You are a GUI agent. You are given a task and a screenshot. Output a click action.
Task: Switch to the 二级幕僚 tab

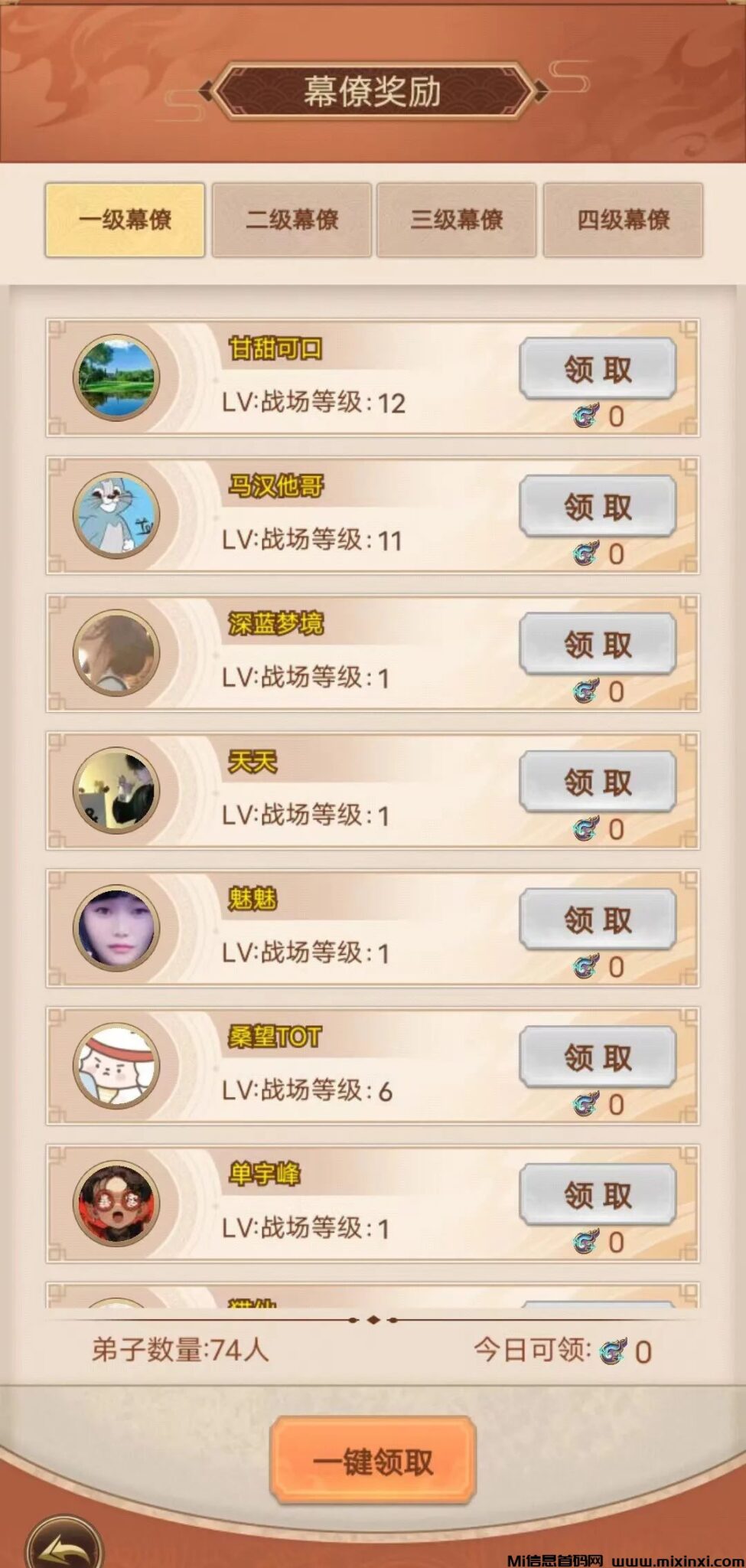[x=292, y=220]
